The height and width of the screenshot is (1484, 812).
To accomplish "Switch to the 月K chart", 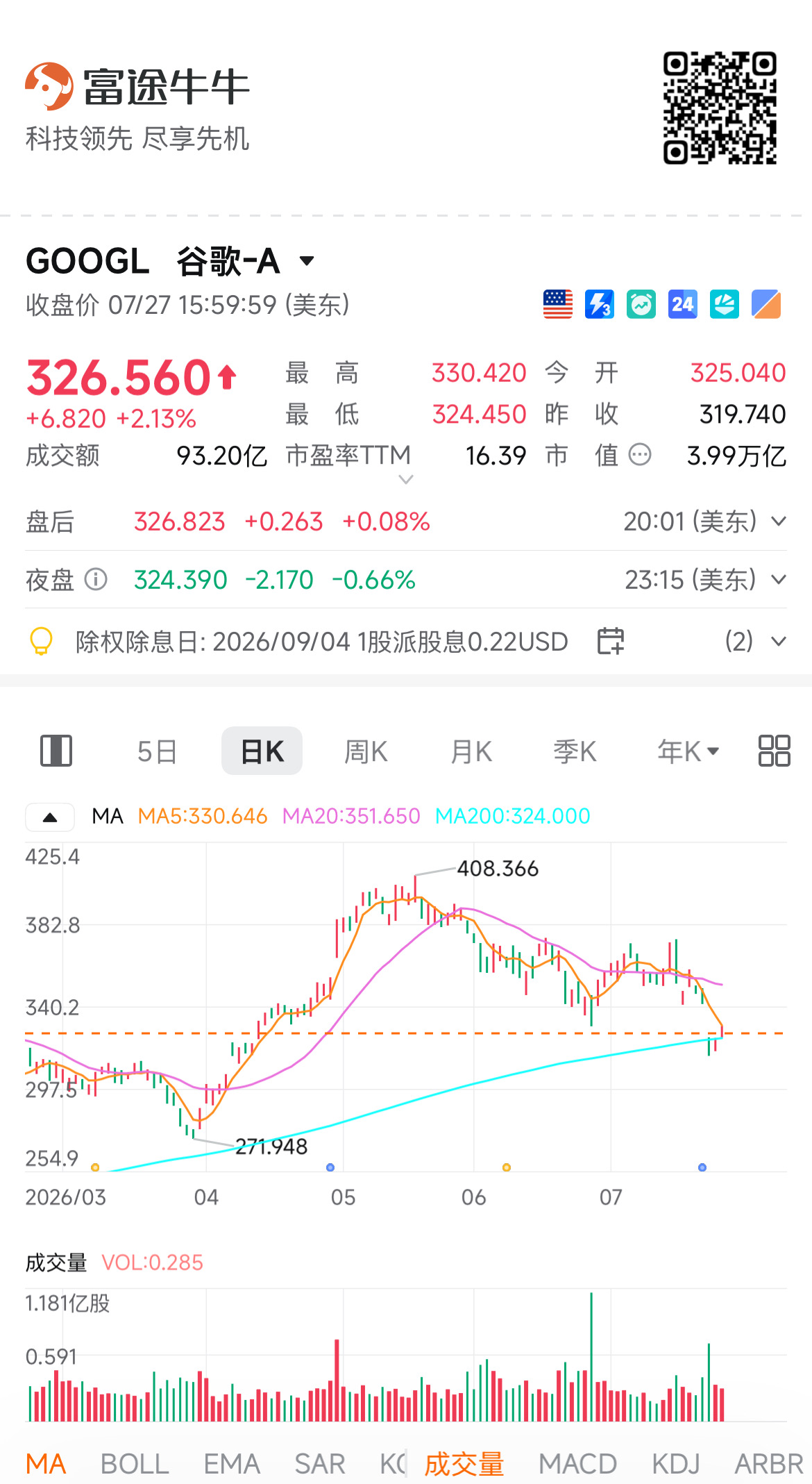I will [x=471, y=751].
